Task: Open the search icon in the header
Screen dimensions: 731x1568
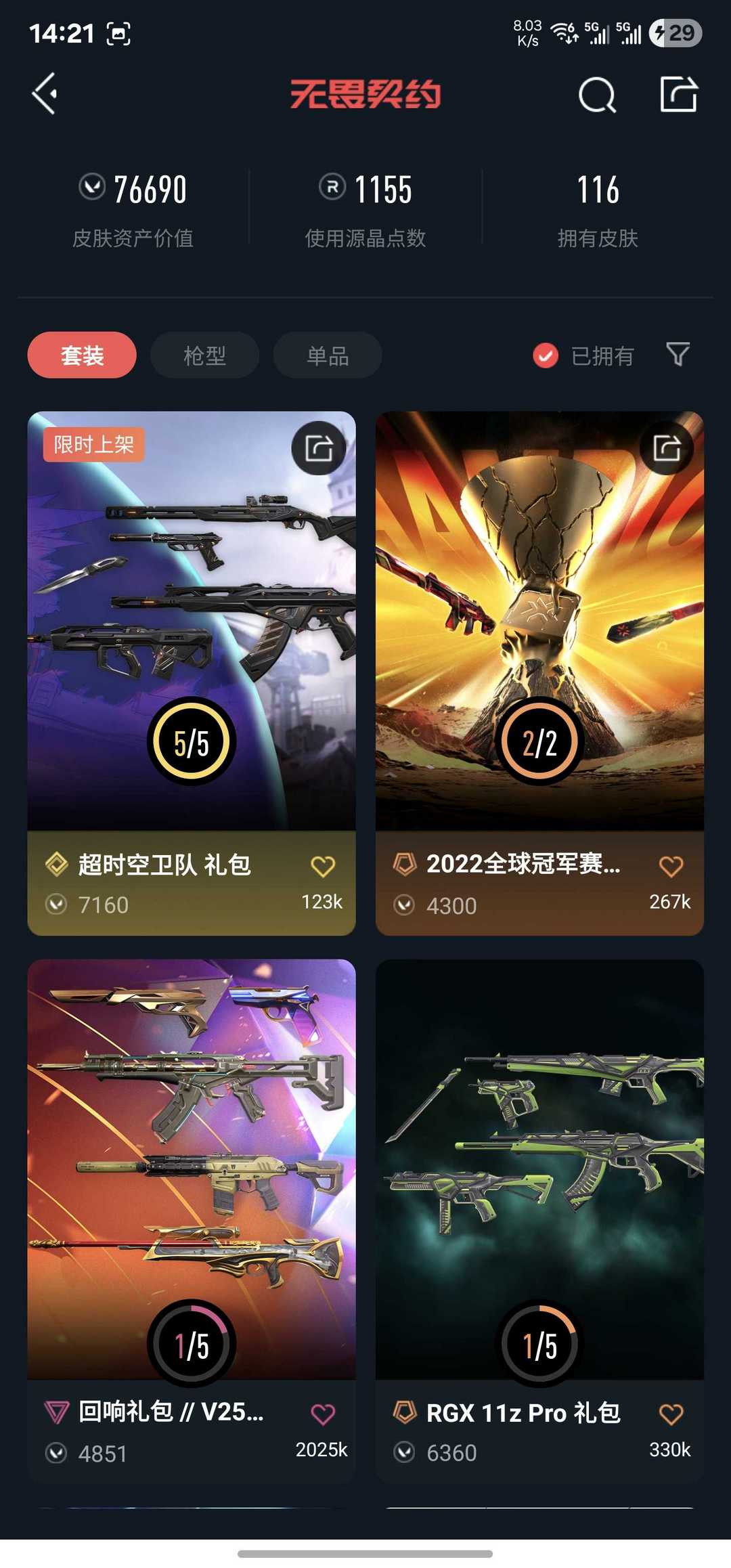Action: pyautogui.click(x=597, y=94)
